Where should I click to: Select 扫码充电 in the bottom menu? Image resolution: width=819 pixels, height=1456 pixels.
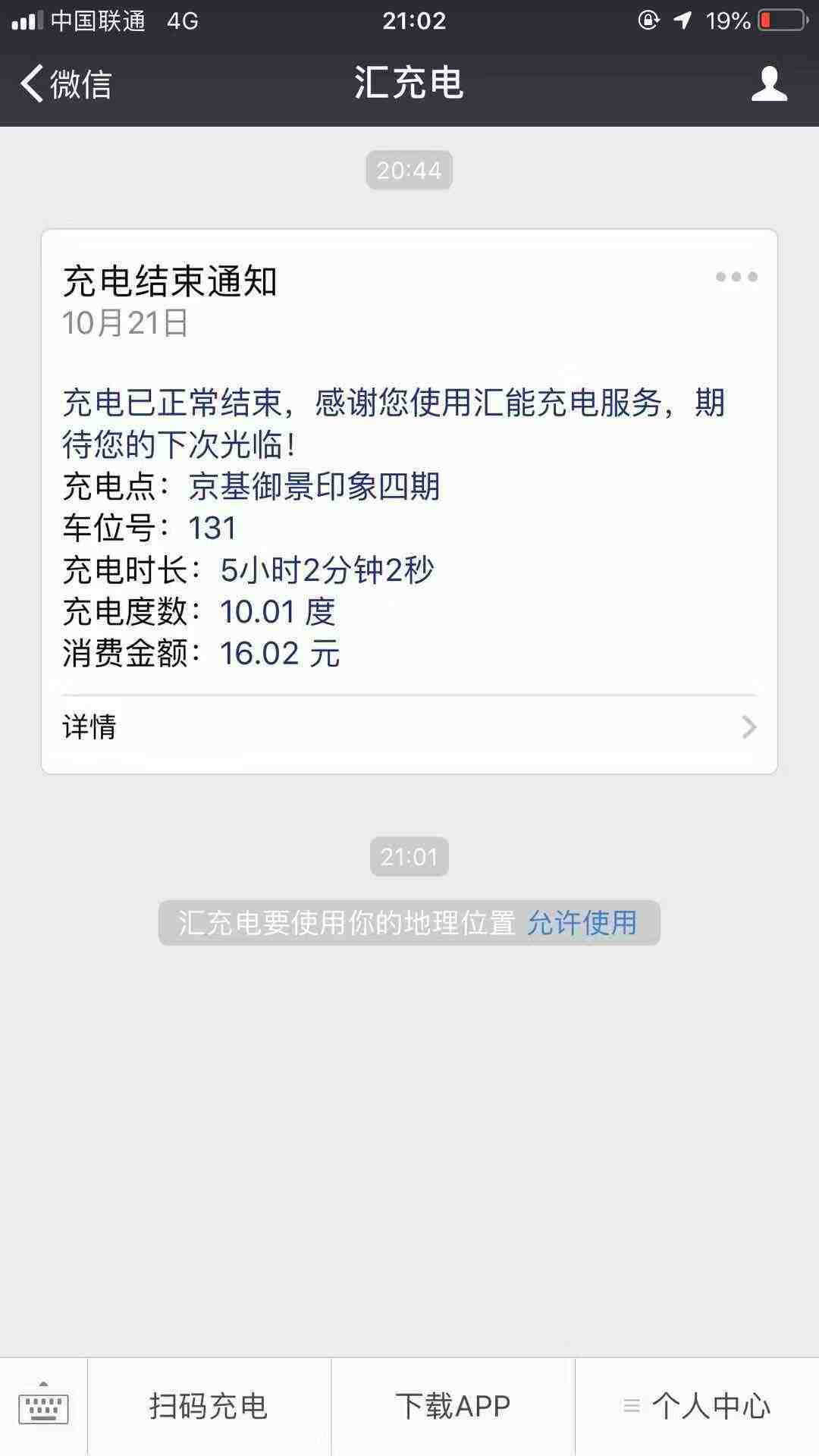(x=209, y=1406)
